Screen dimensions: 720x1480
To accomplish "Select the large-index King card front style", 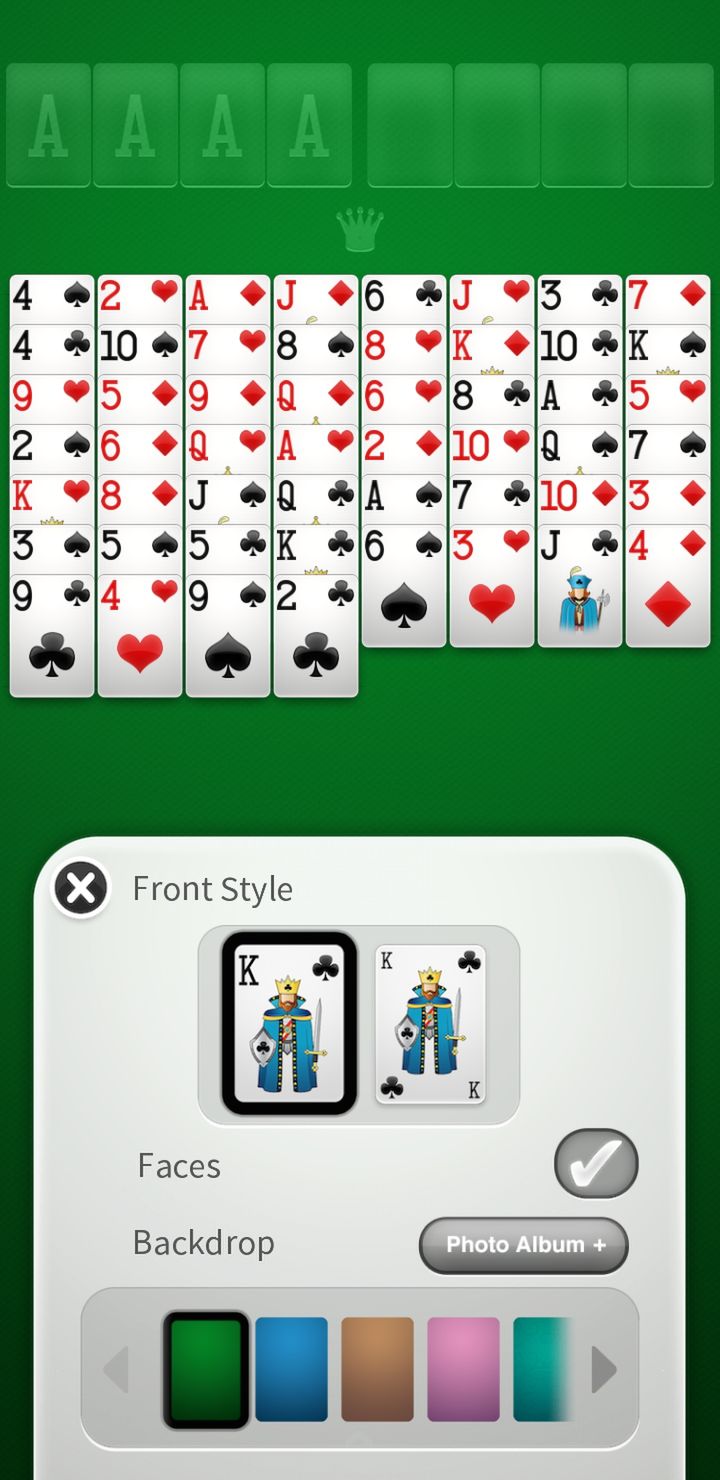I will (289, 1023).
